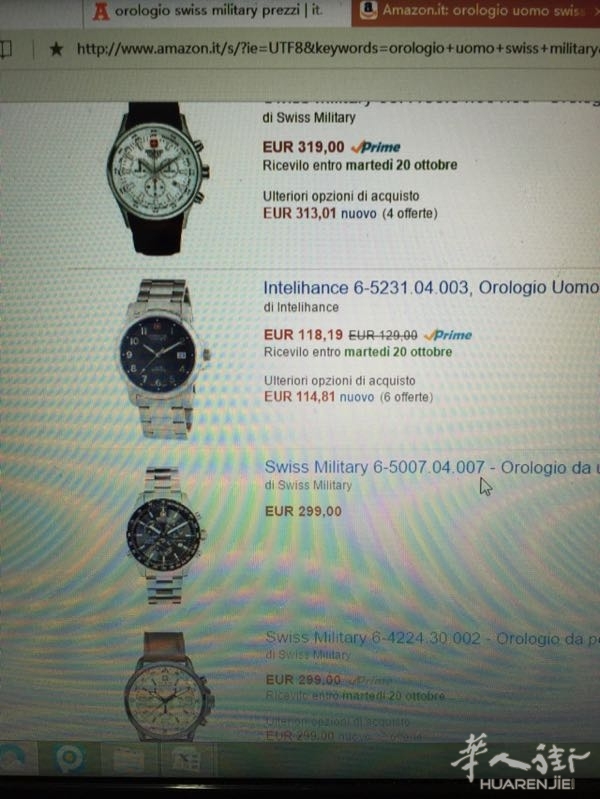This screenshot has height=799, width=600.
Task: Open the watch image for Swiss Military 6-5007.04.007
Action: [x=163, y=534]
